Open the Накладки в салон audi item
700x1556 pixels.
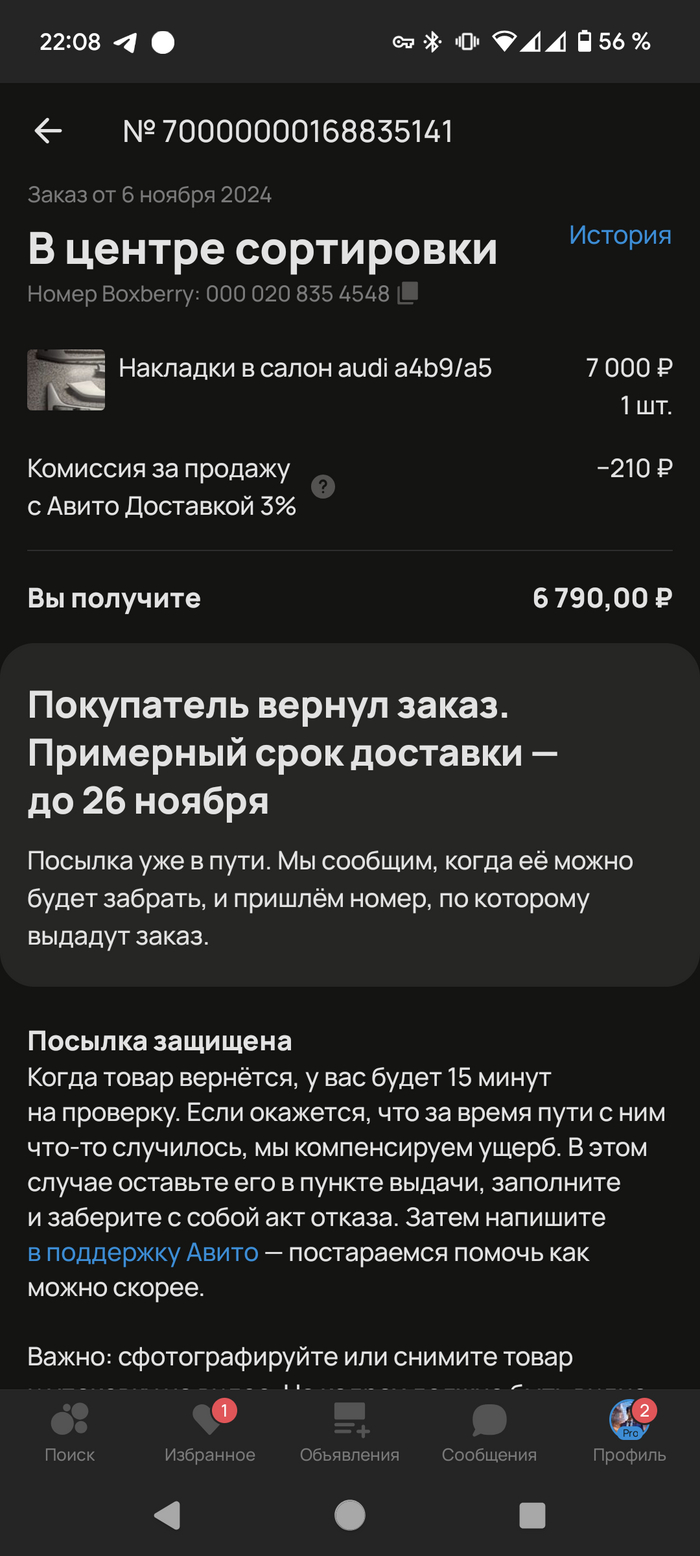pos(305,368)
